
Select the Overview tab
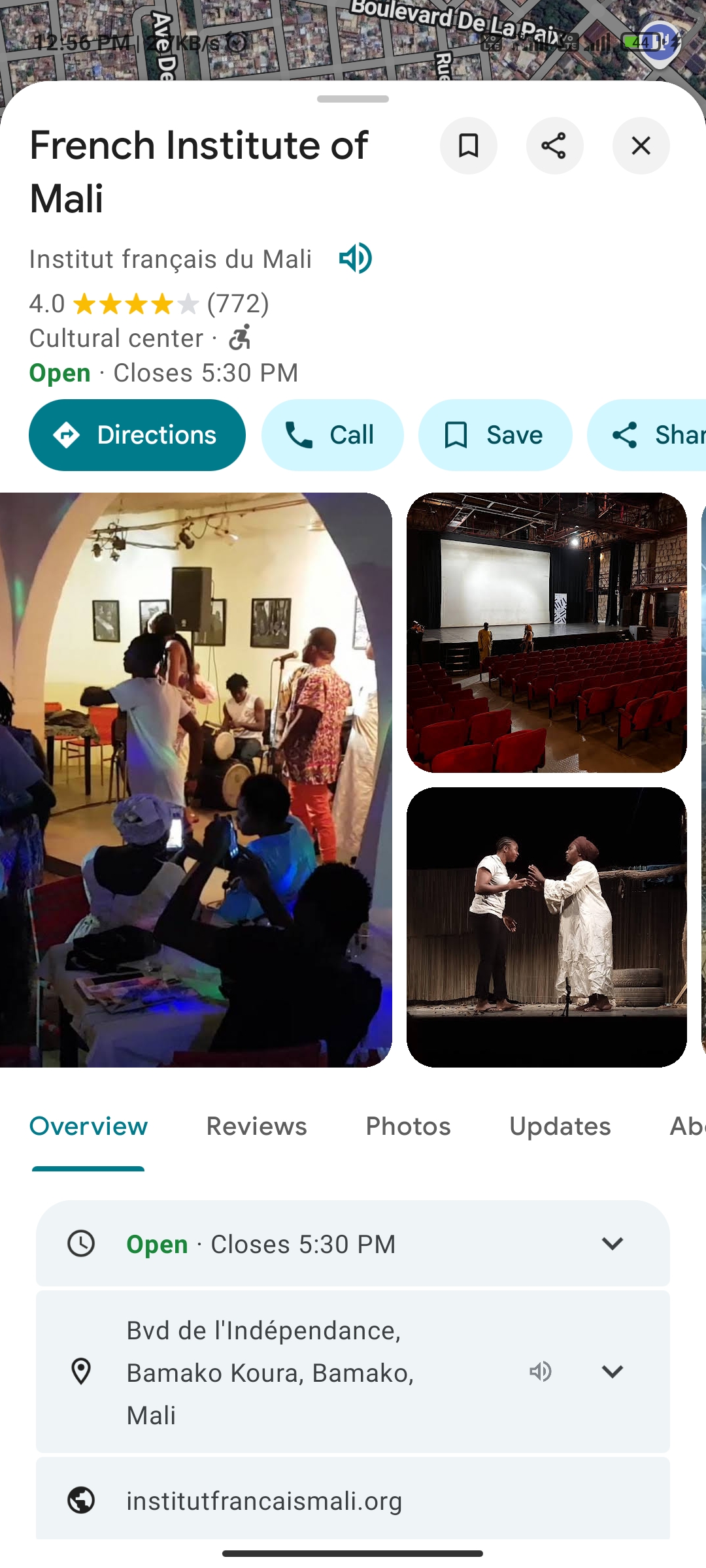click(x=89, y=1126)
